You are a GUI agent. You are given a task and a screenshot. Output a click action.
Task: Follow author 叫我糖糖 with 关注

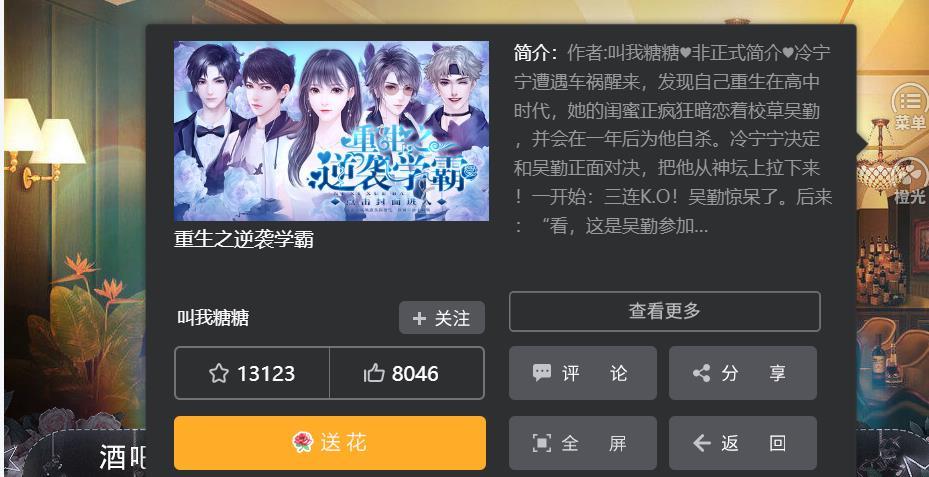[x=441, y=318]
